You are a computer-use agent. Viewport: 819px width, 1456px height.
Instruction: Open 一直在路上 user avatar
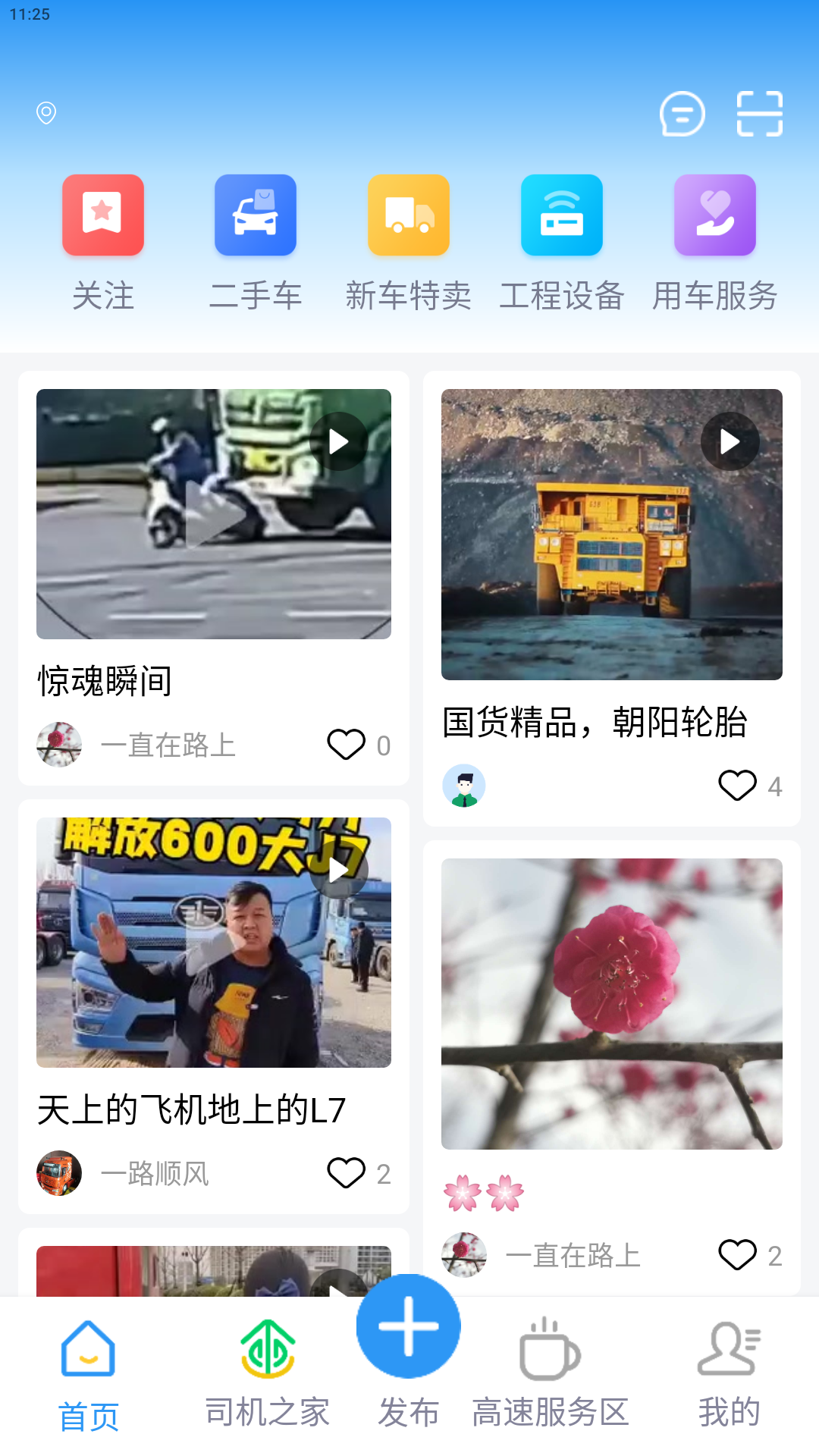(x=58, y=744)
